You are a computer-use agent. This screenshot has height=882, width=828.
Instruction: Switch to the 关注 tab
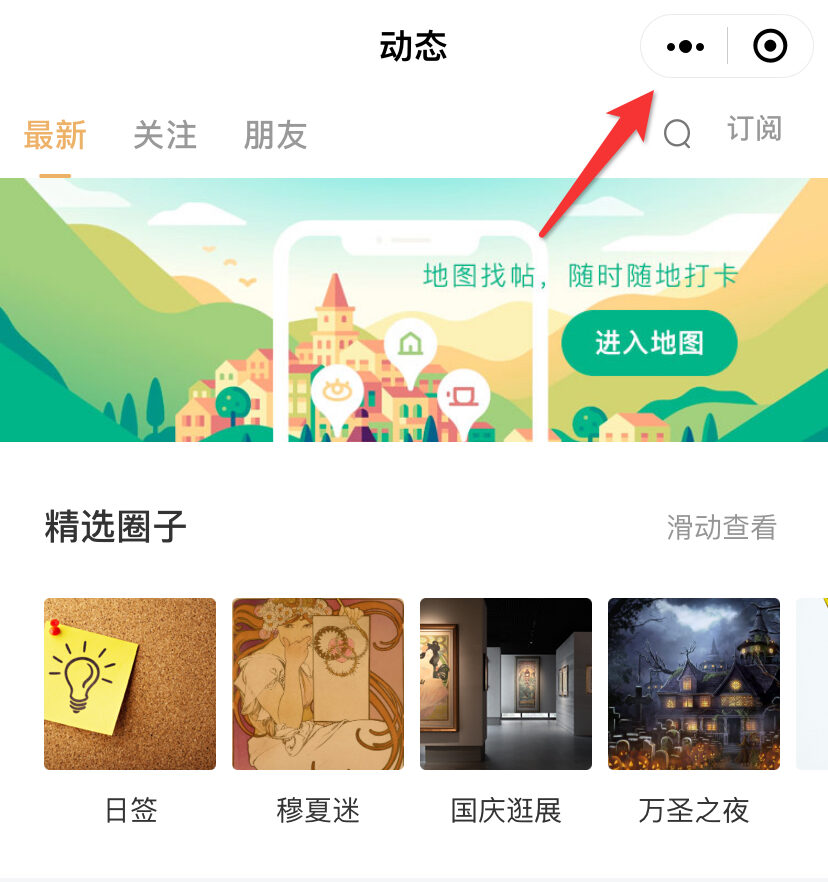(x=165, y=135)
